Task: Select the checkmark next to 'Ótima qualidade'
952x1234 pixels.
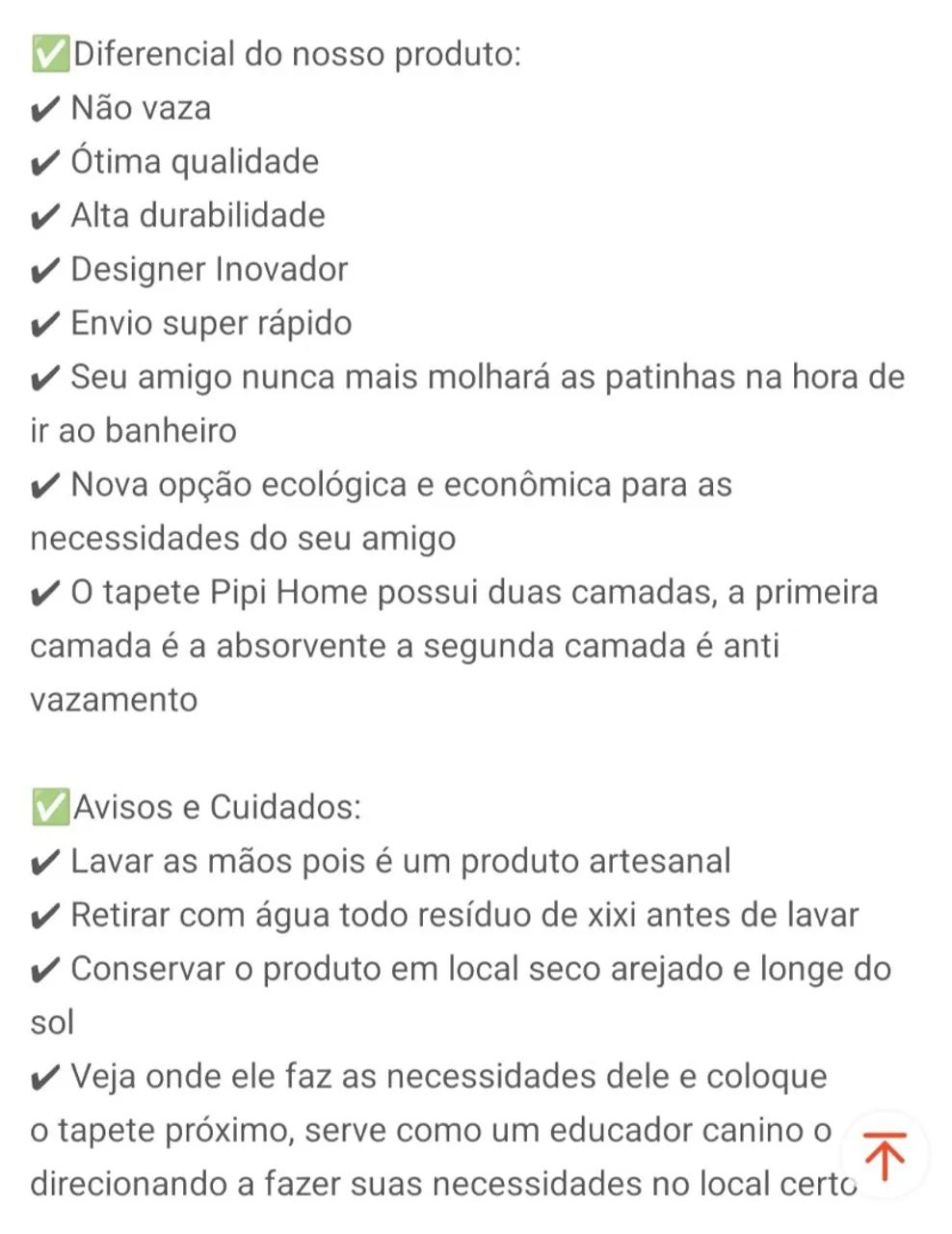Action: [x=45, y=162]
